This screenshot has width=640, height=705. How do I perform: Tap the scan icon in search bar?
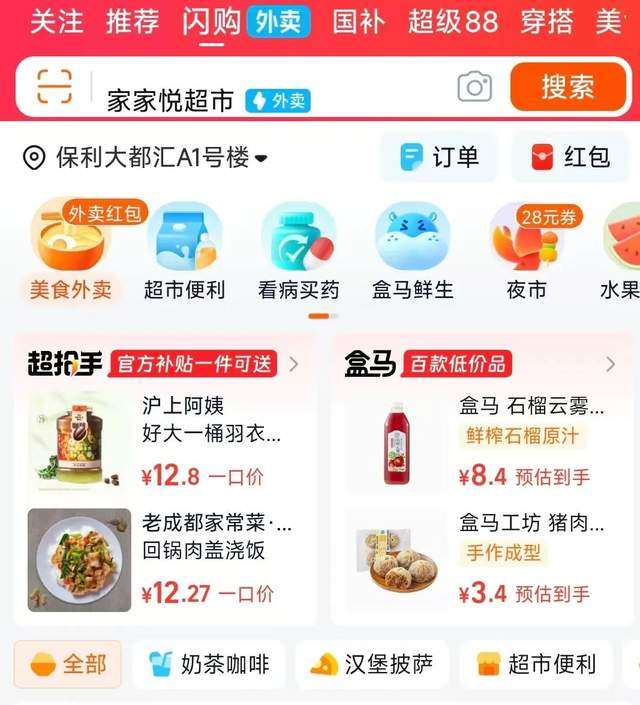pos(55,87)
